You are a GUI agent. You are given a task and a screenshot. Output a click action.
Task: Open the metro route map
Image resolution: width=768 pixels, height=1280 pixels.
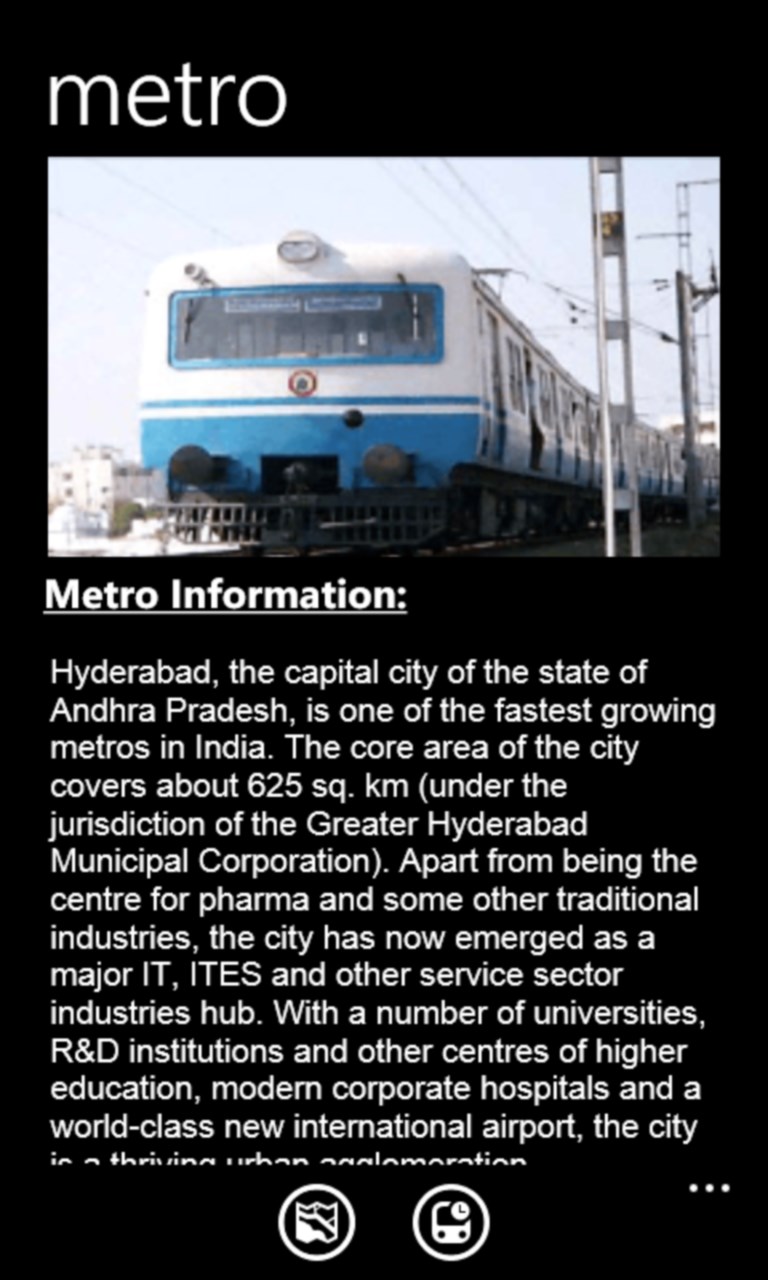pyautogui.click(x=317, y=1221)
